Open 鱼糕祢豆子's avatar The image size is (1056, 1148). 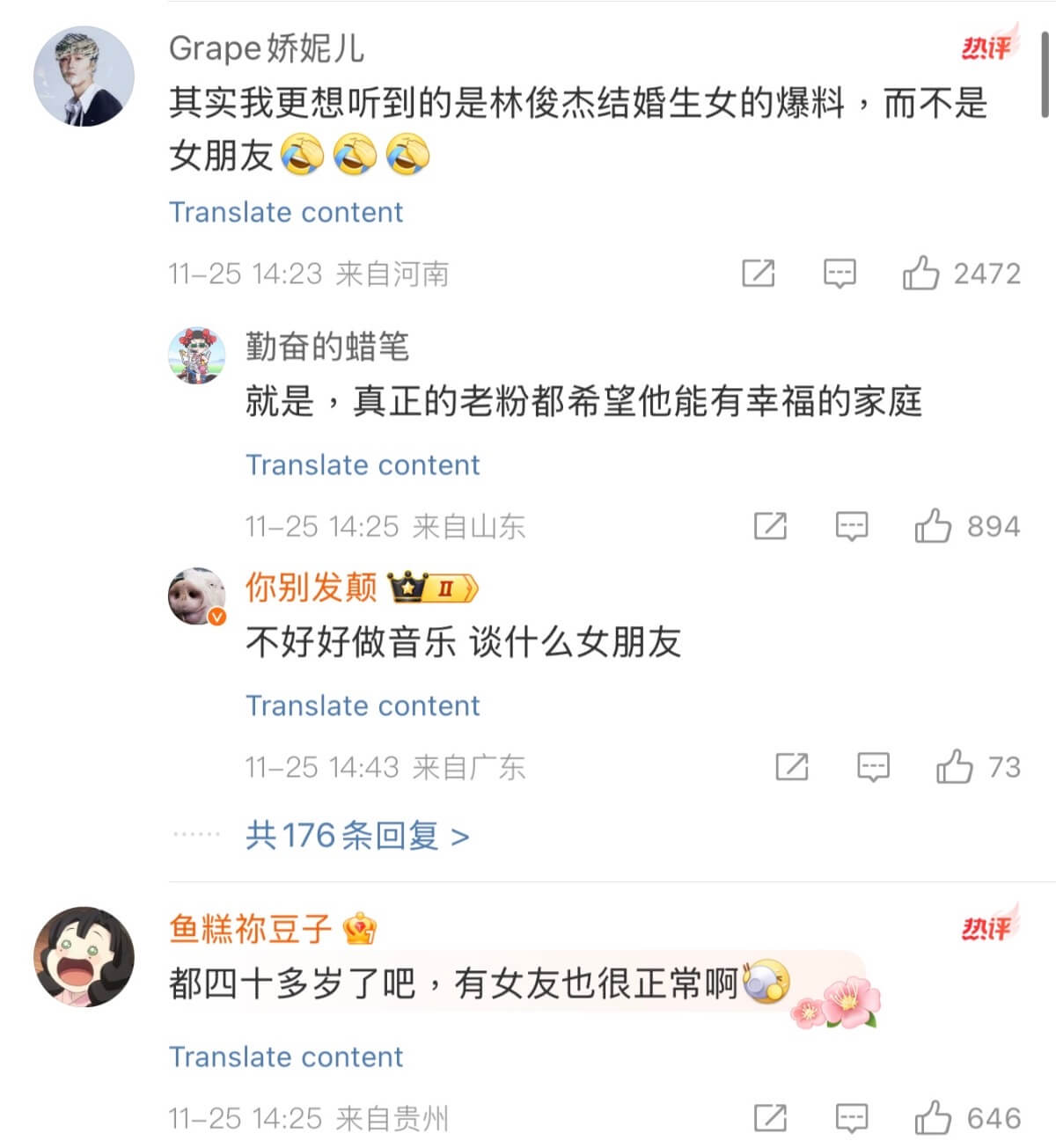coord(84,956)
